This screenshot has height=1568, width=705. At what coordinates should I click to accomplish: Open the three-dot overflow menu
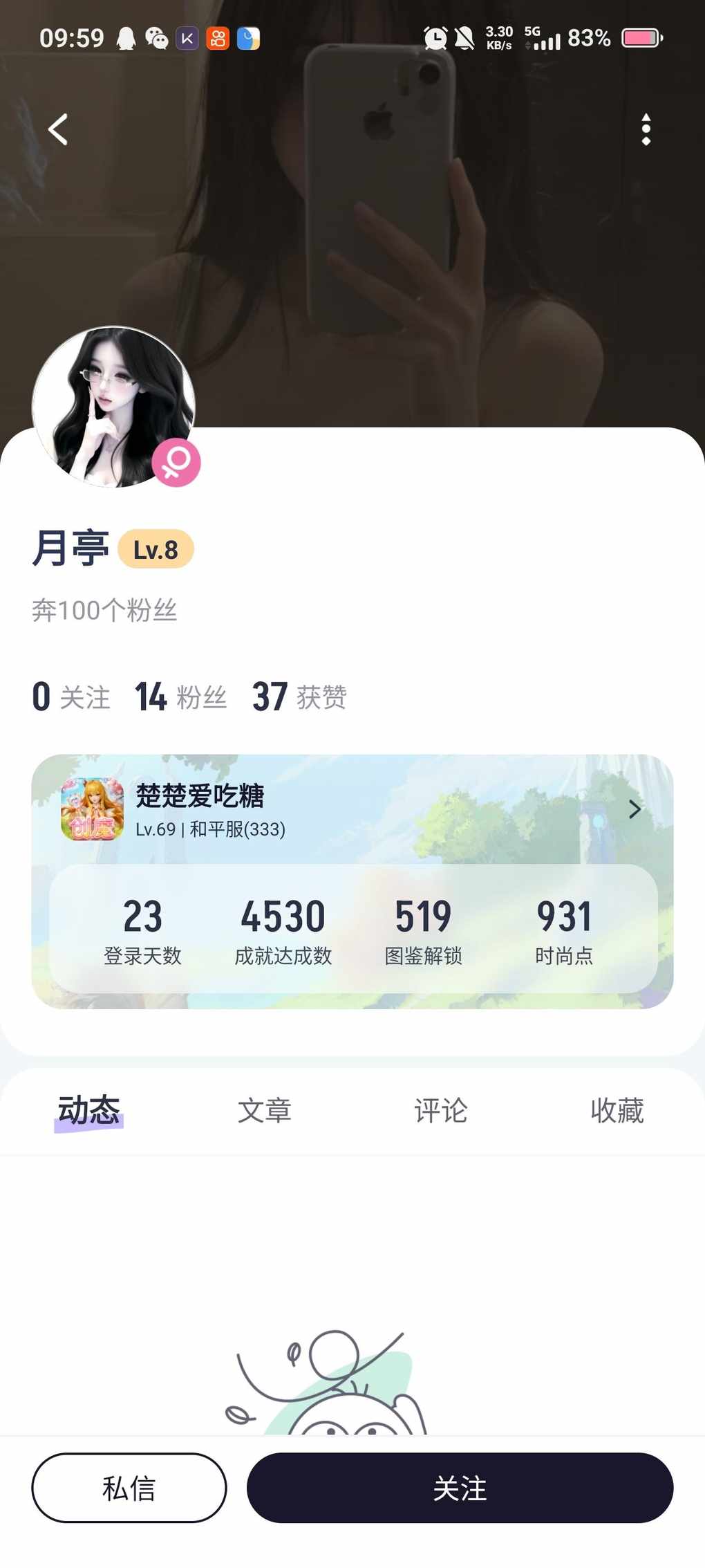(646, 129)
